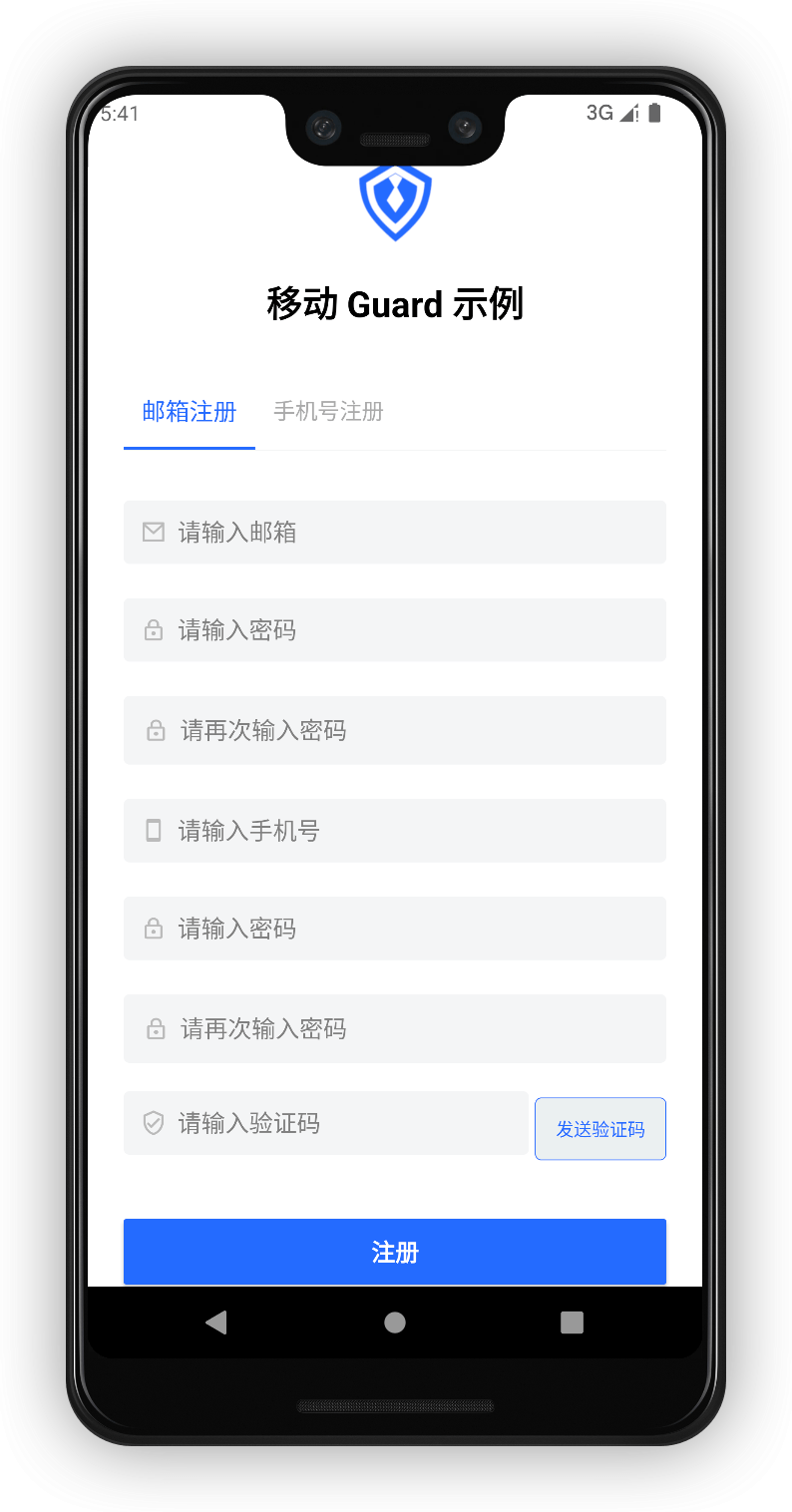
Task: Tap the 发送验证码 send code button
Action: coord(600,1129)
